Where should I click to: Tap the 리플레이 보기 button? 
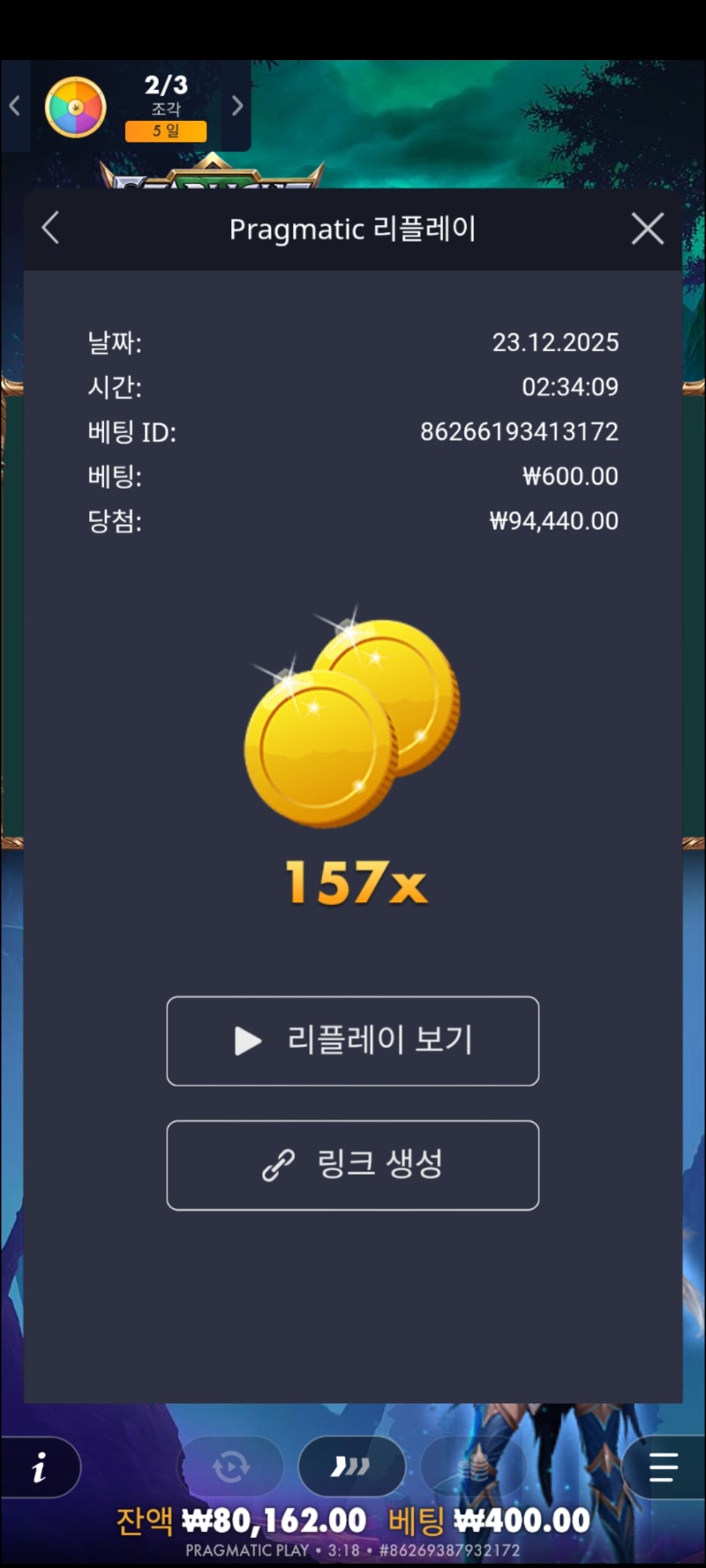tap(353, 1041)
